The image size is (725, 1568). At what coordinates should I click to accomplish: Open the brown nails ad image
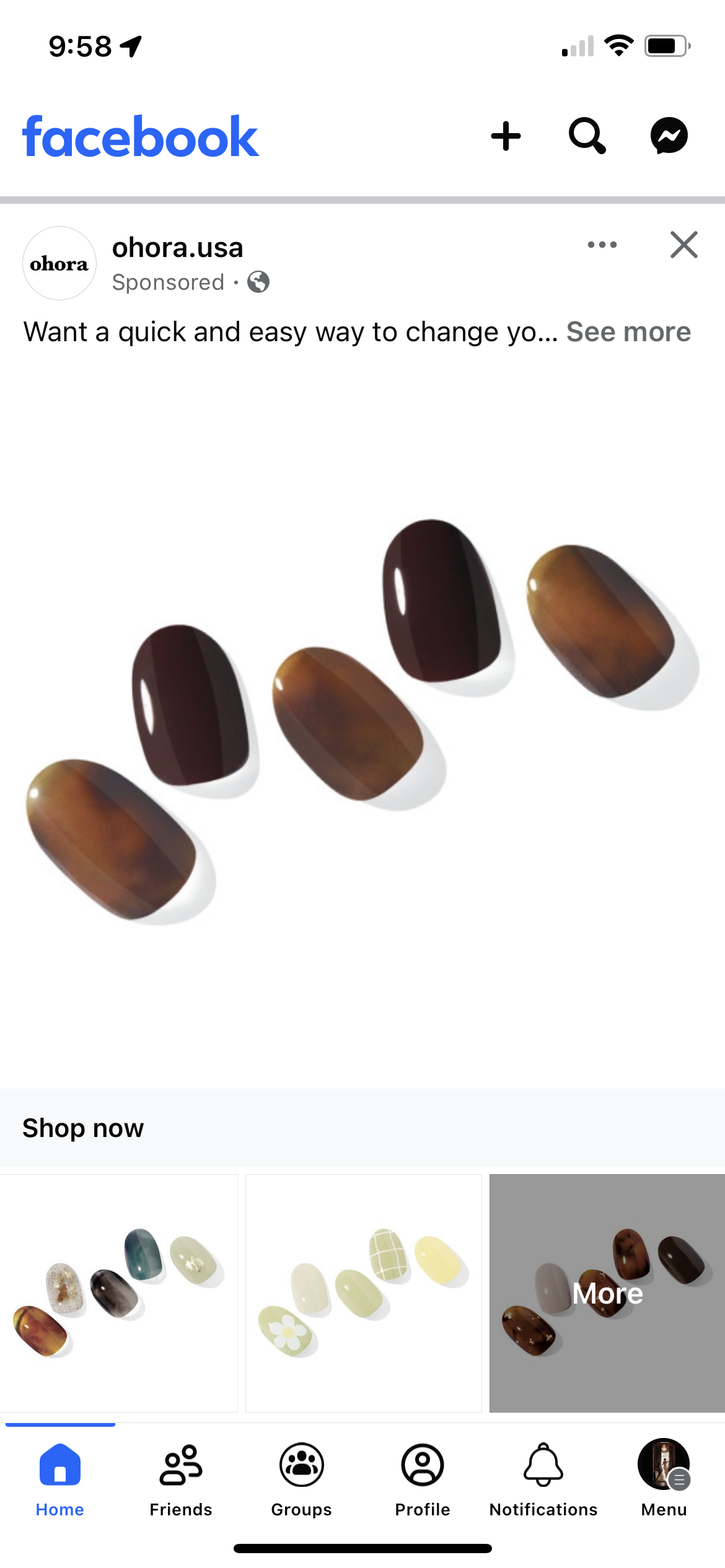click(362, 718)
